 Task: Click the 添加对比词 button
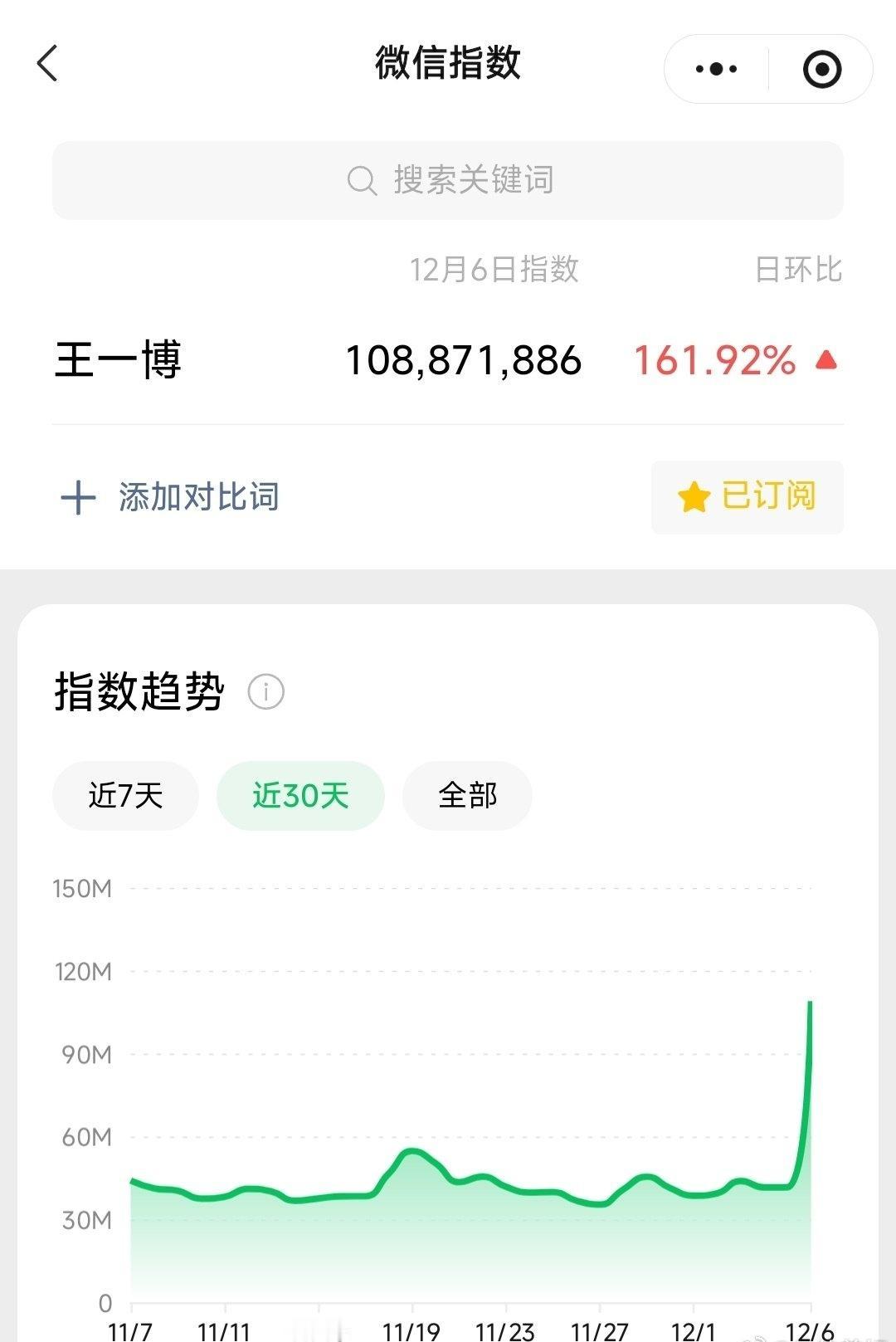pos(197,498)
